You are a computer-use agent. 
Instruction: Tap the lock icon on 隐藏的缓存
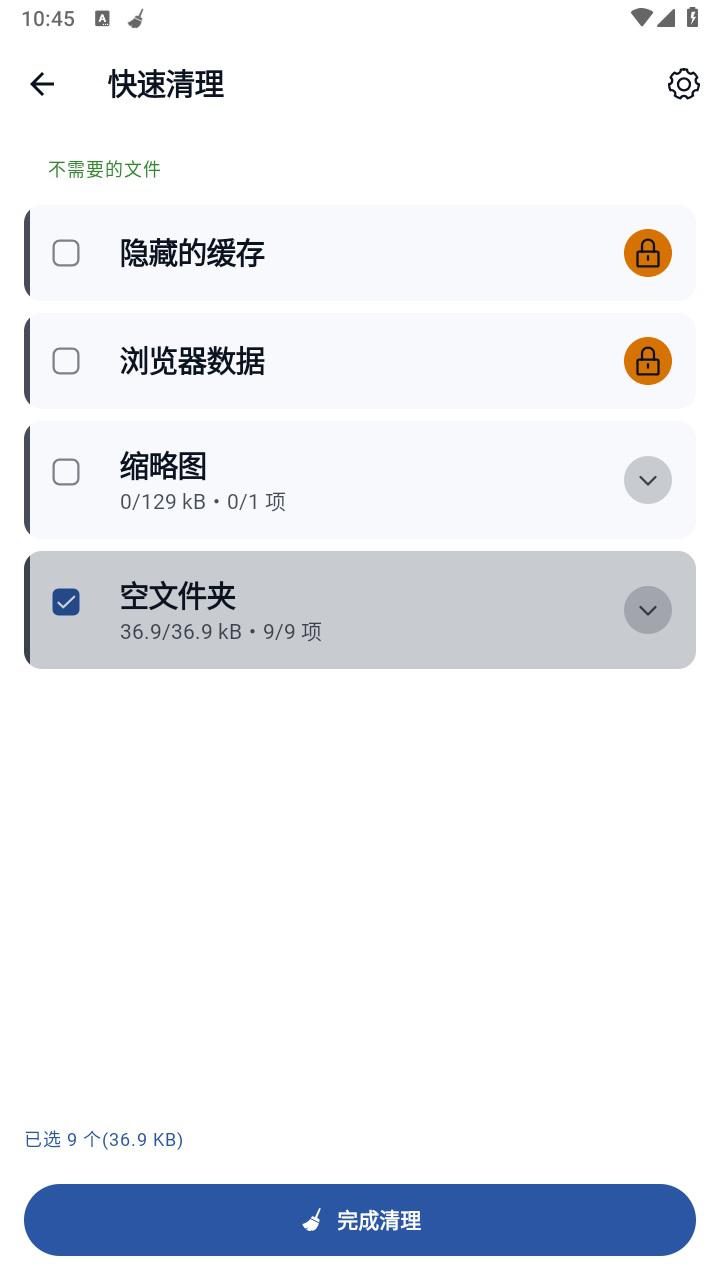pos(648,253)
